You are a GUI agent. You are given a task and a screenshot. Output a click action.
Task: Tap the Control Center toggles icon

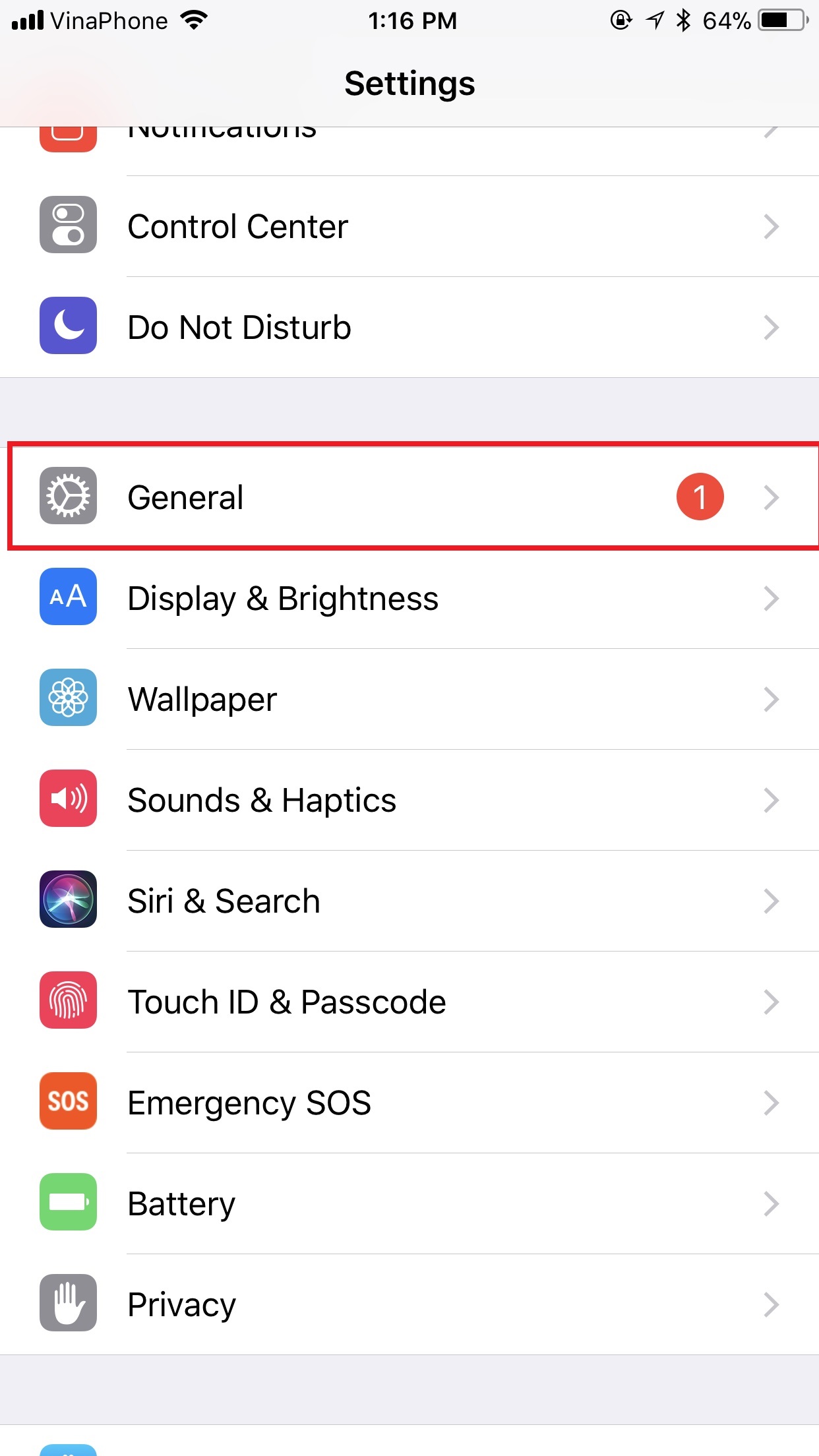(x=68, y=226)
